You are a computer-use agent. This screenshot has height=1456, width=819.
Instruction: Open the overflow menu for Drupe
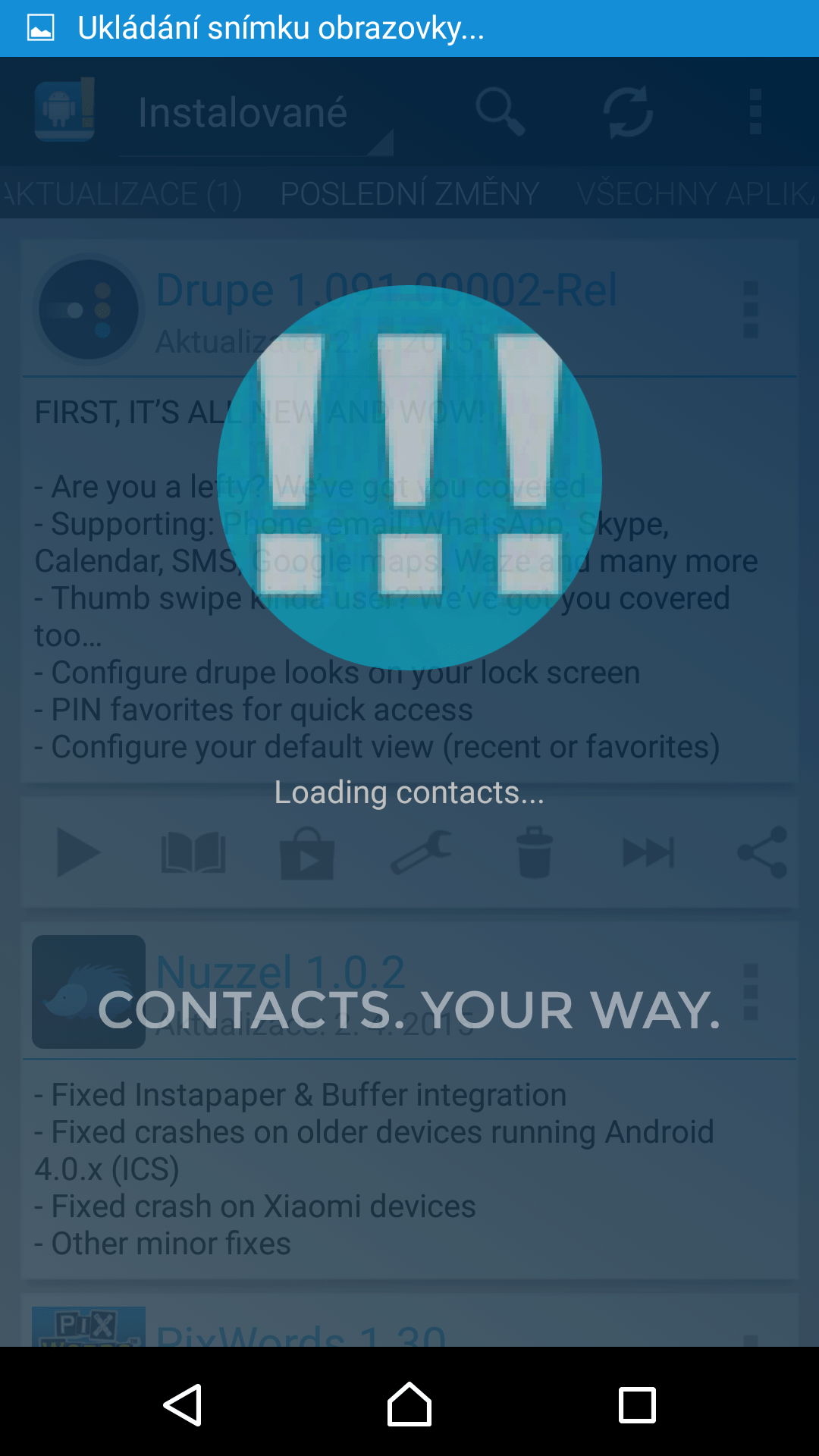point(751,309)
